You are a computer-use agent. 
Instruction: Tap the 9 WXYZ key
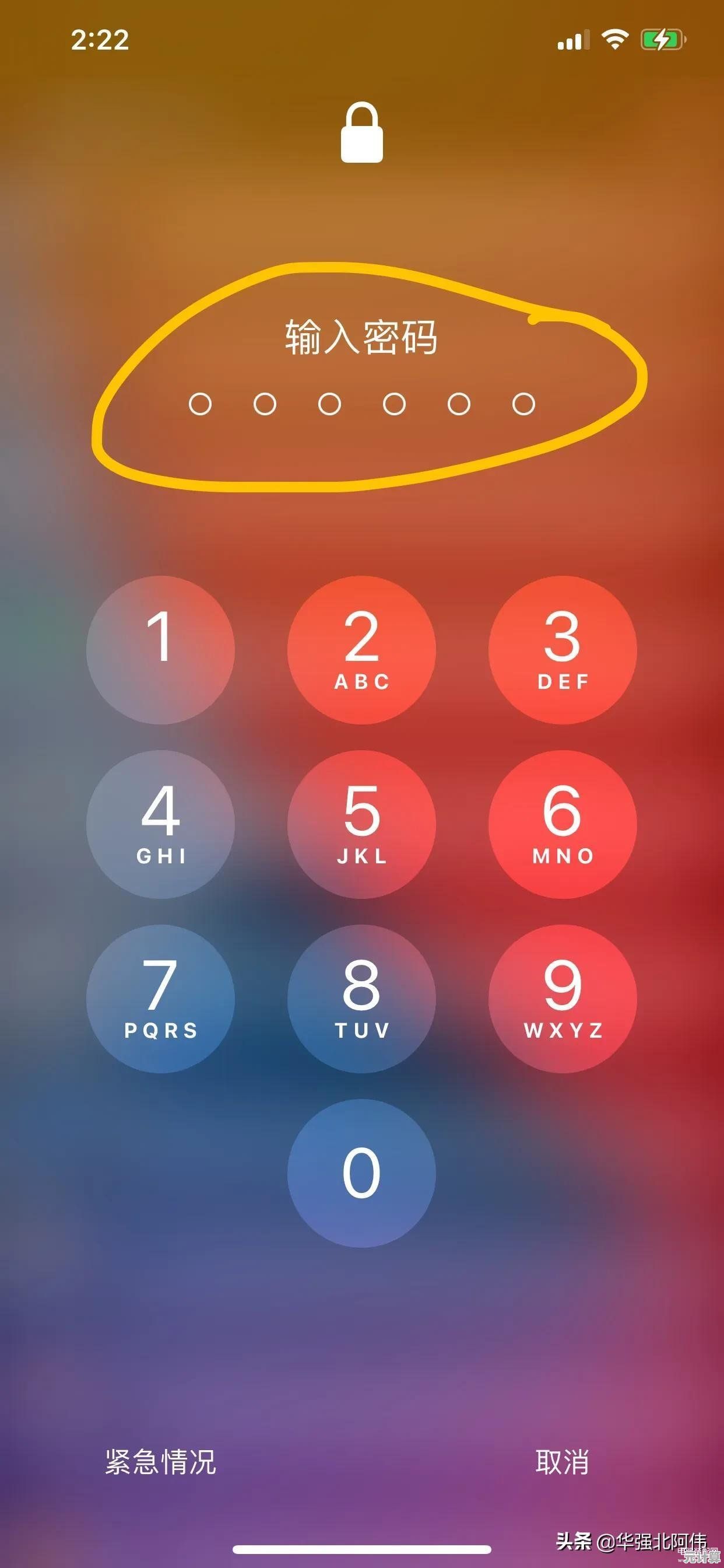tap(562, 998)
